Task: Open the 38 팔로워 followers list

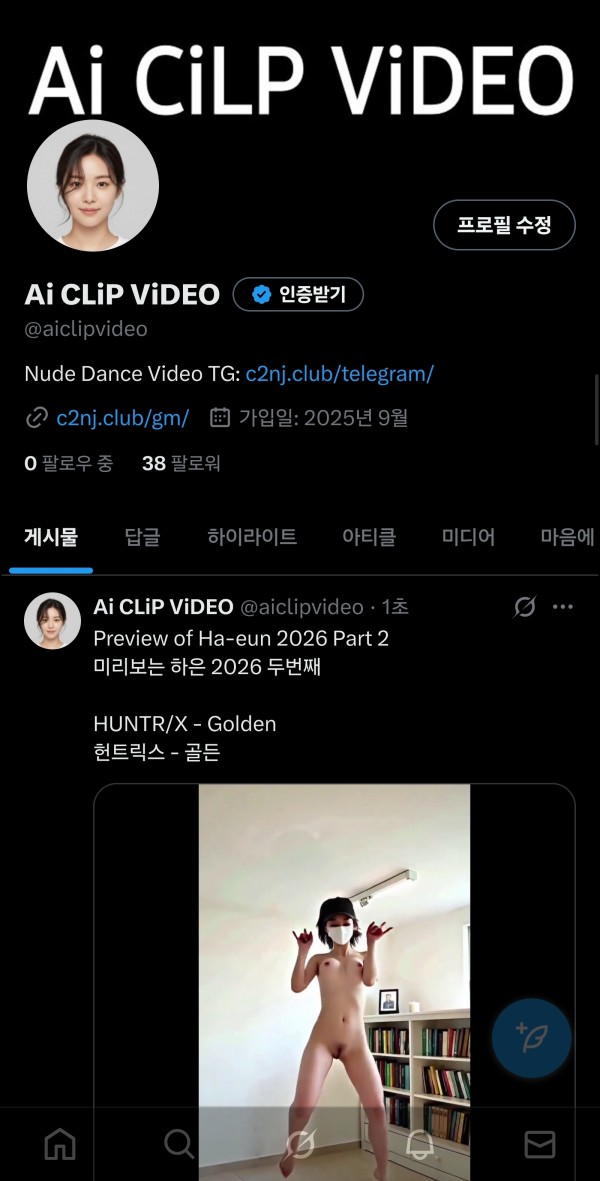Action: (x=181, y=463)
